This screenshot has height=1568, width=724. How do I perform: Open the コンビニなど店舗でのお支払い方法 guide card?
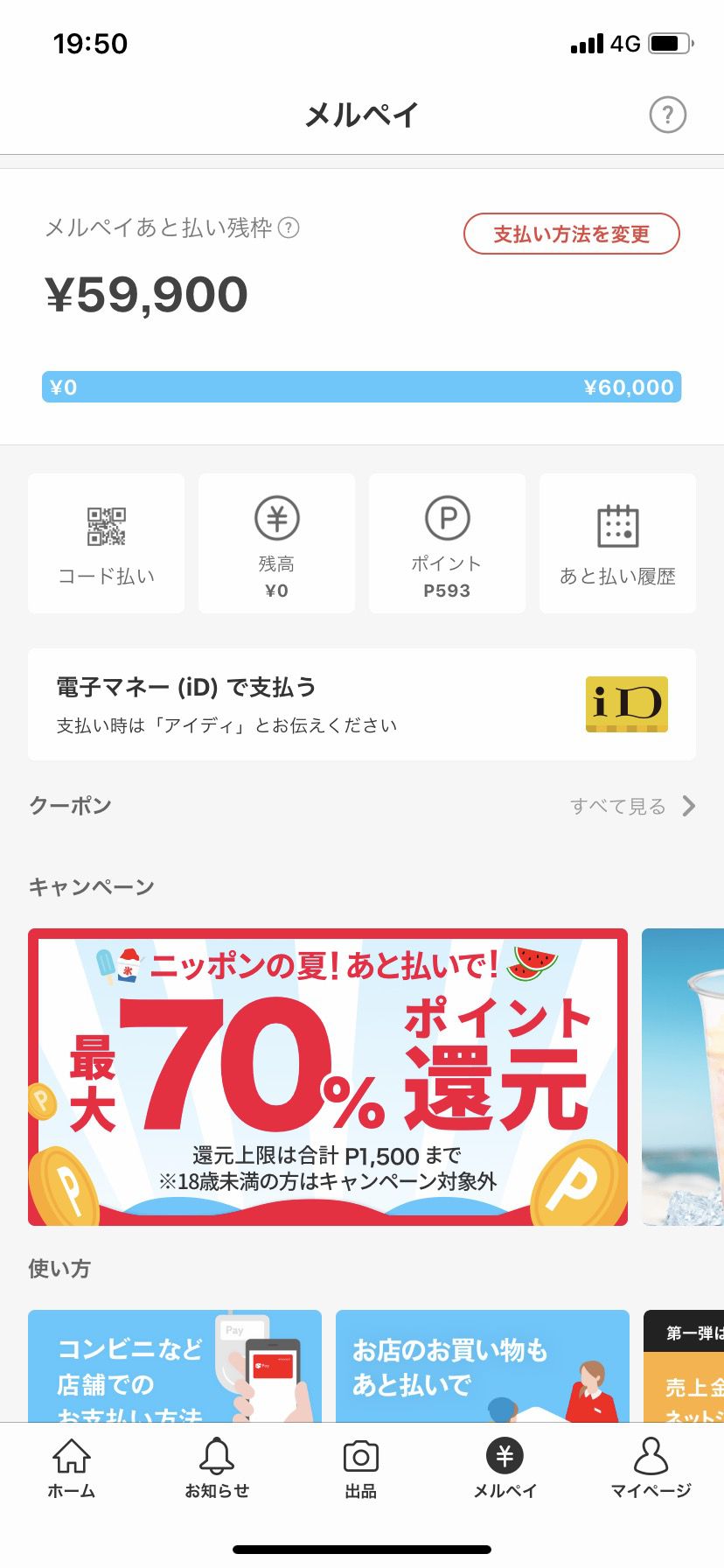(x=175, y=1366)
